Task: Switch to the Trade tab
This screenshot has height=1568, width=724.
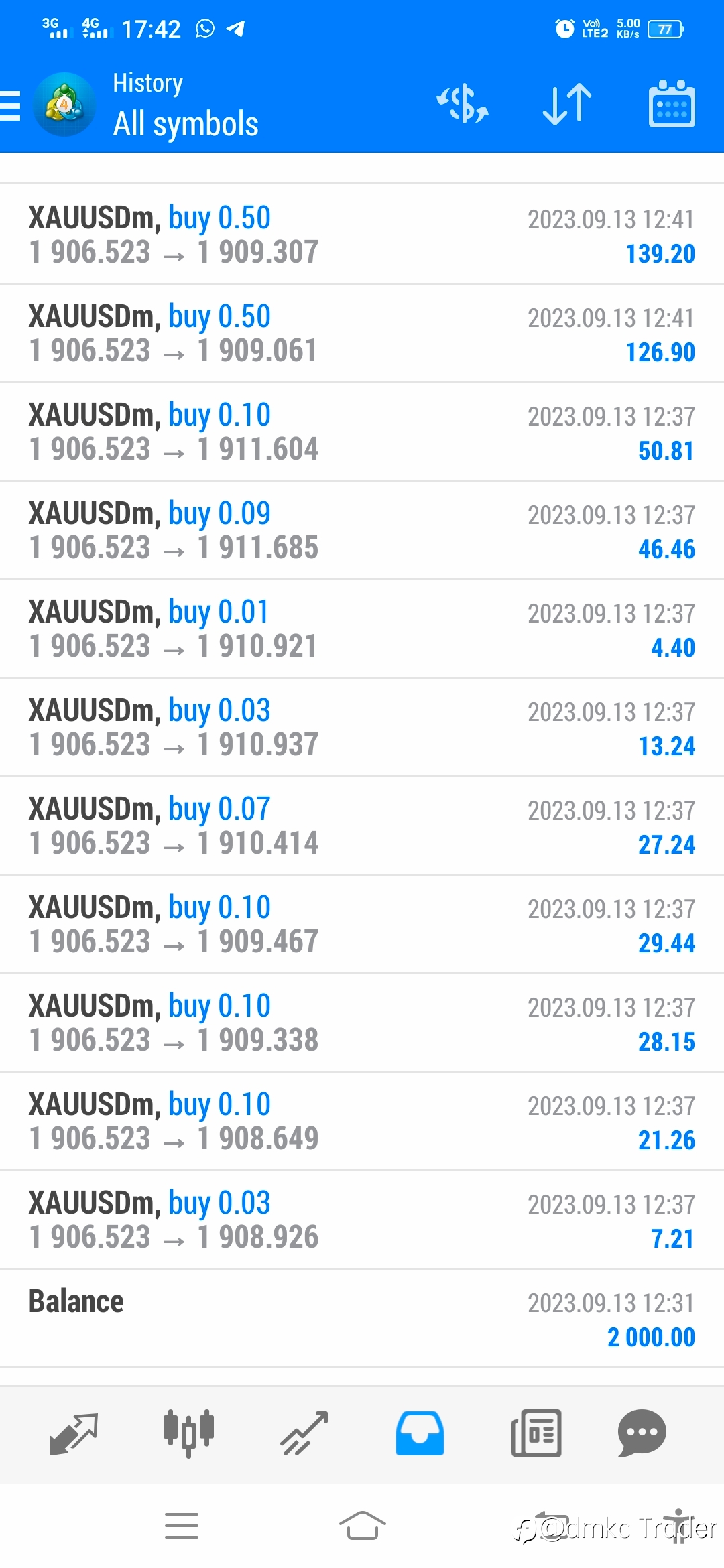Action: 304,1434
